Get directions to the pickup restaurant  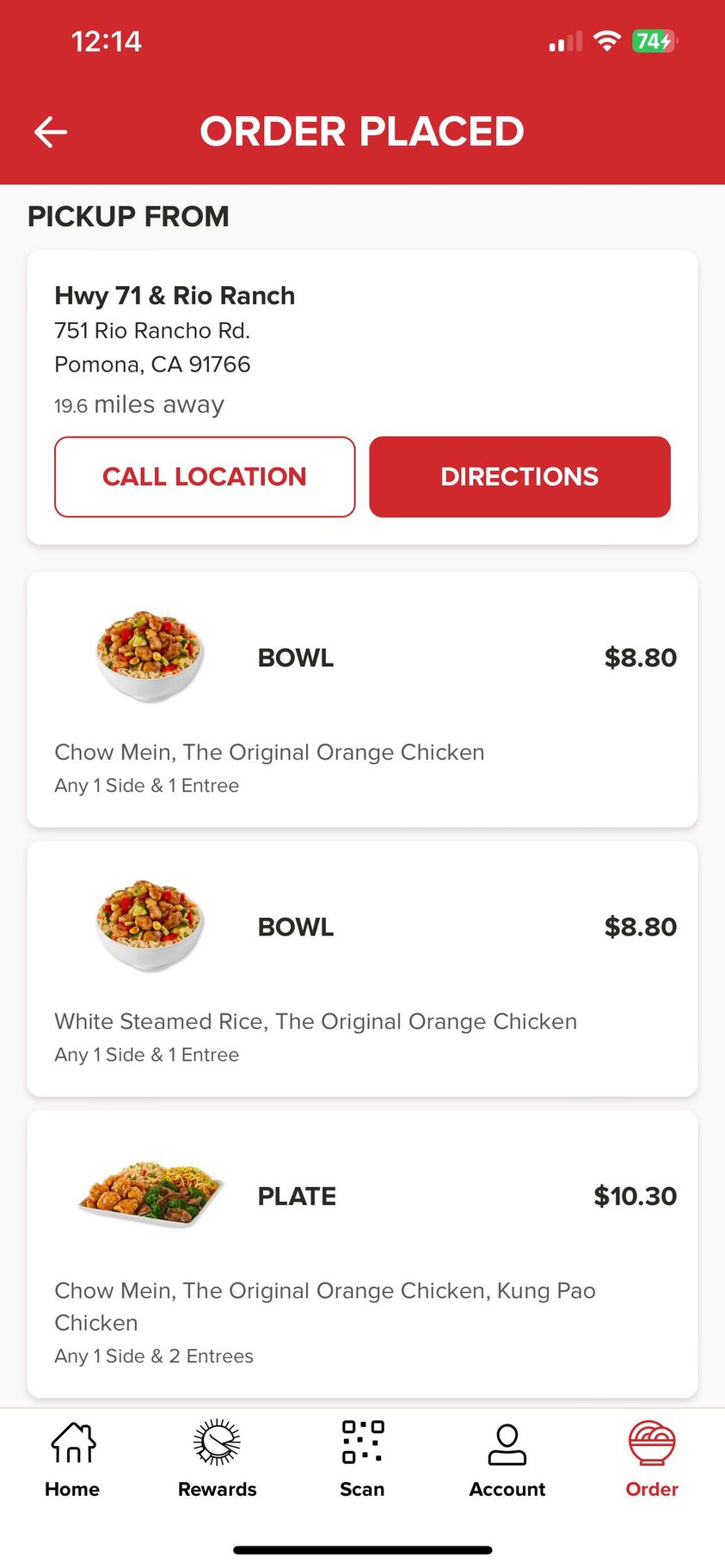click(519, 477)
